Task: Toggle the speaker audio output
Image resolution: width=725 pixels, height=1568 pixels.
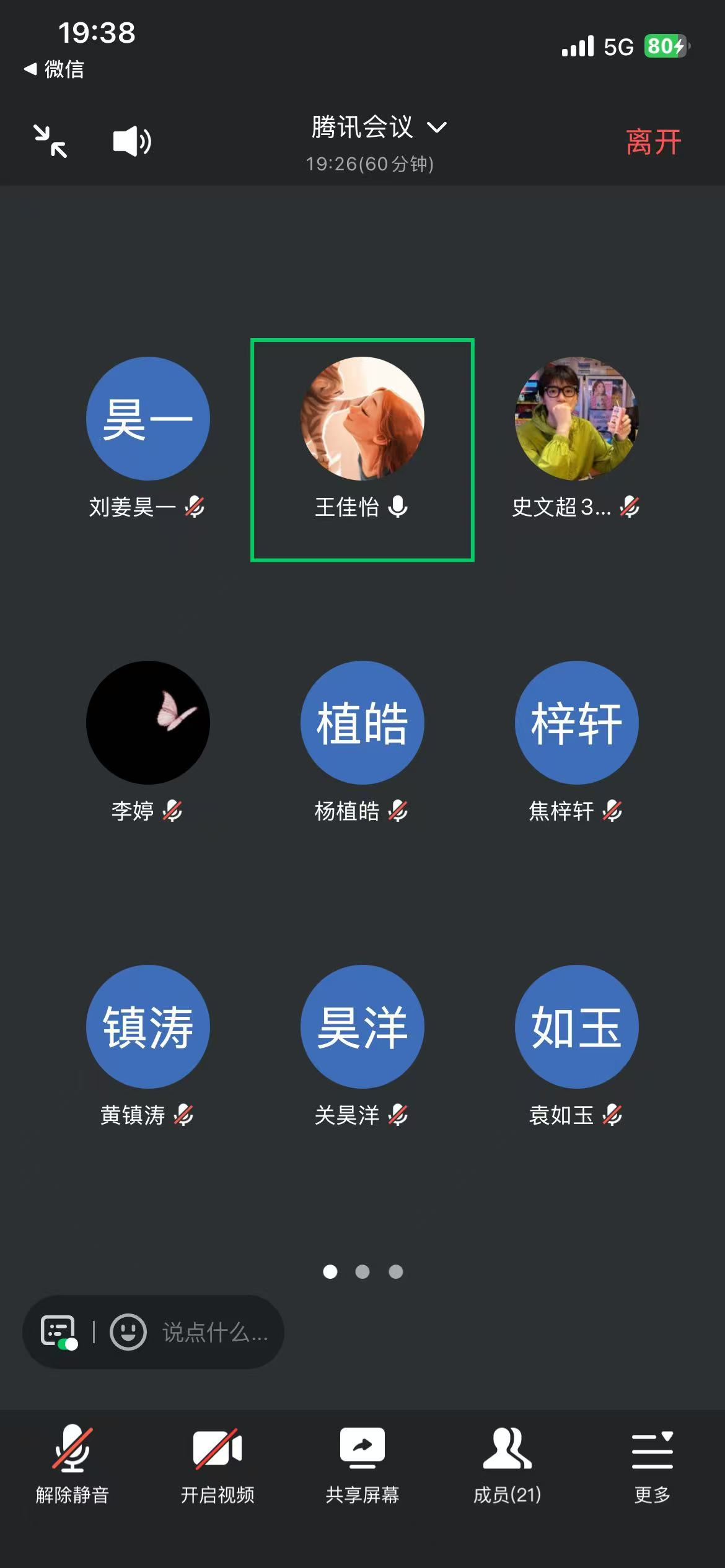Action: (x=132, y=141)
